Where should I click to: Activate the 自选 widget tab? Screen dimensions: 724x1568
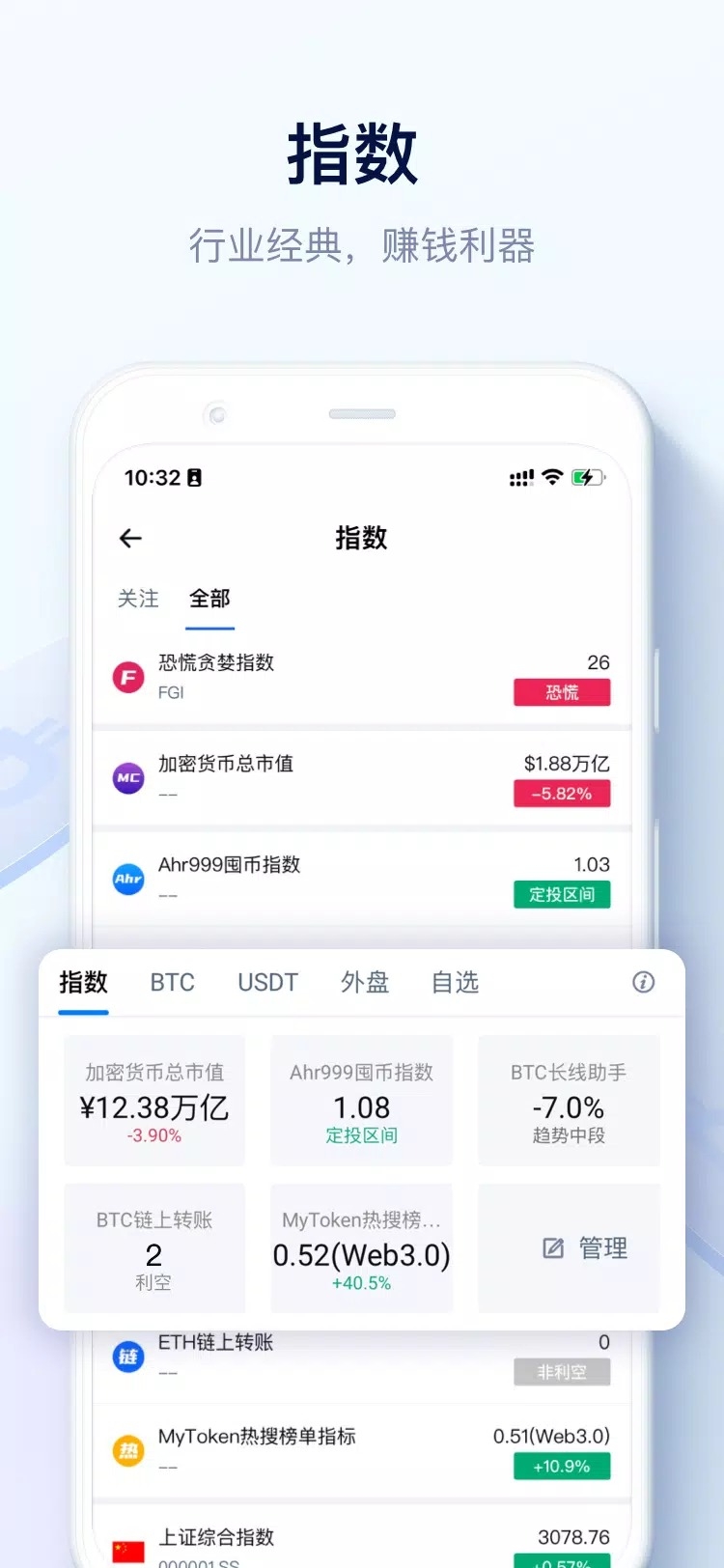454,982
